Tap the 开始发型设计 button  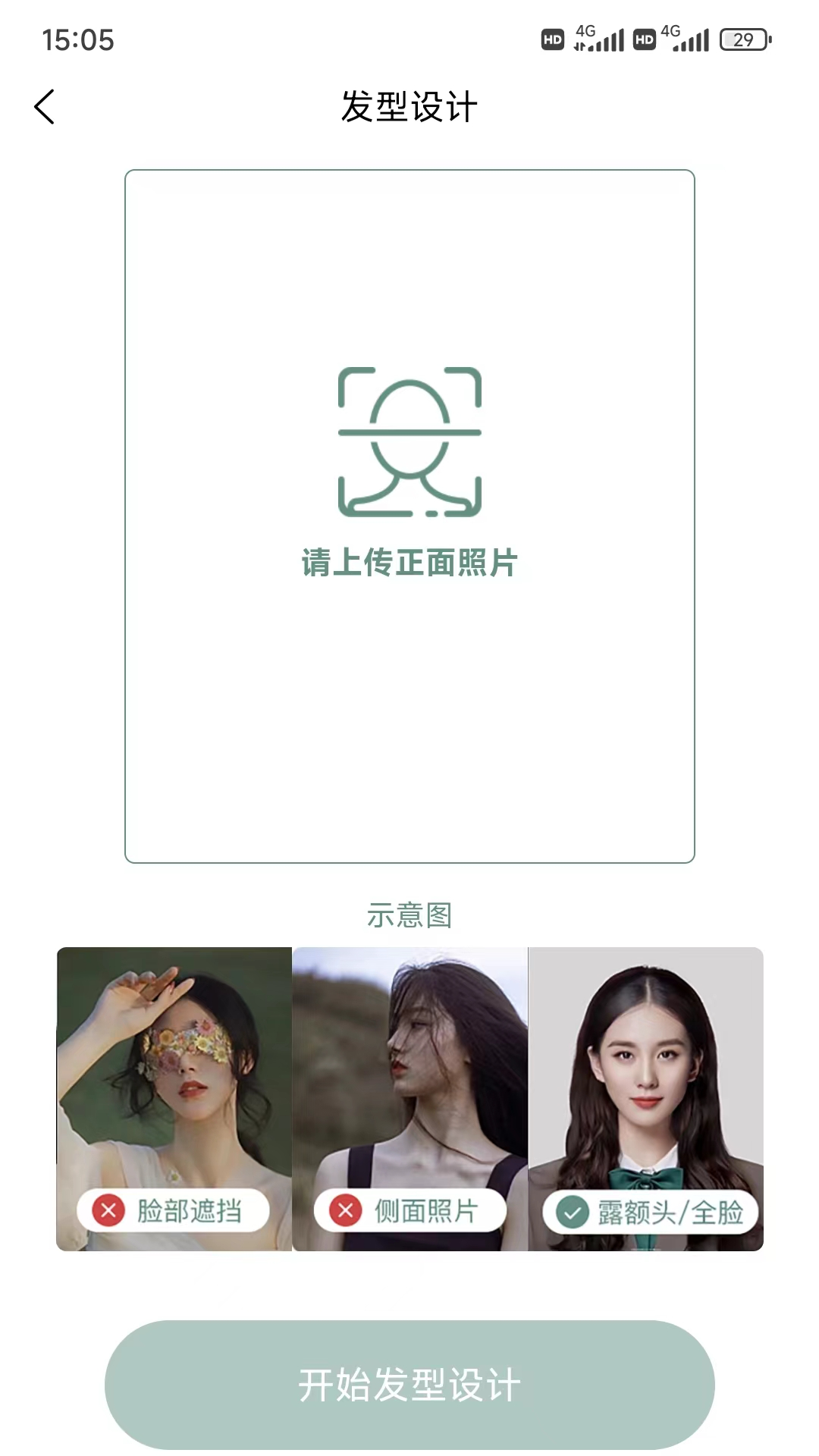point(409,1385)
